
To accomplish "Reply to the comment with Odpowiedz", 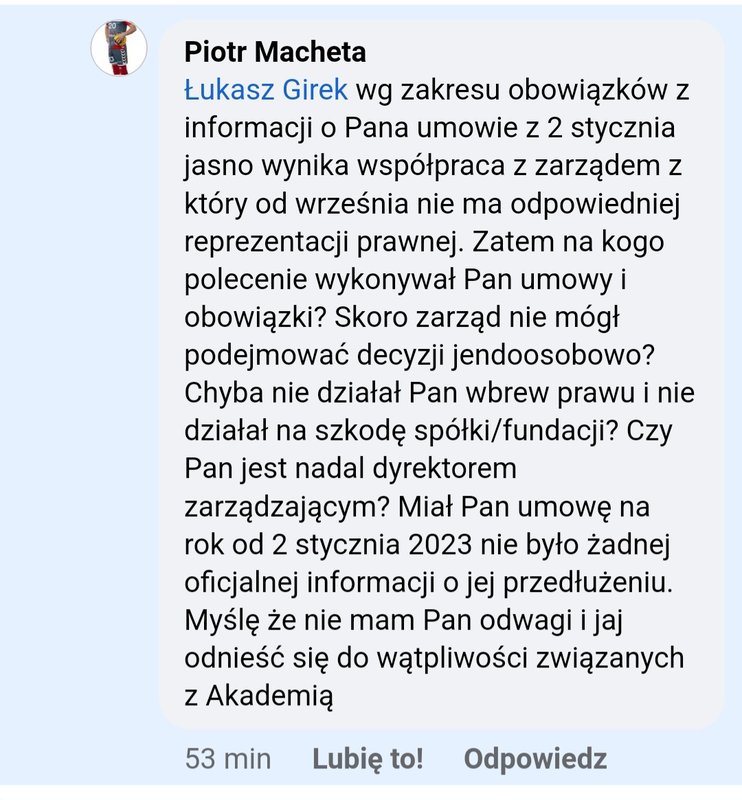I will 535,758.
